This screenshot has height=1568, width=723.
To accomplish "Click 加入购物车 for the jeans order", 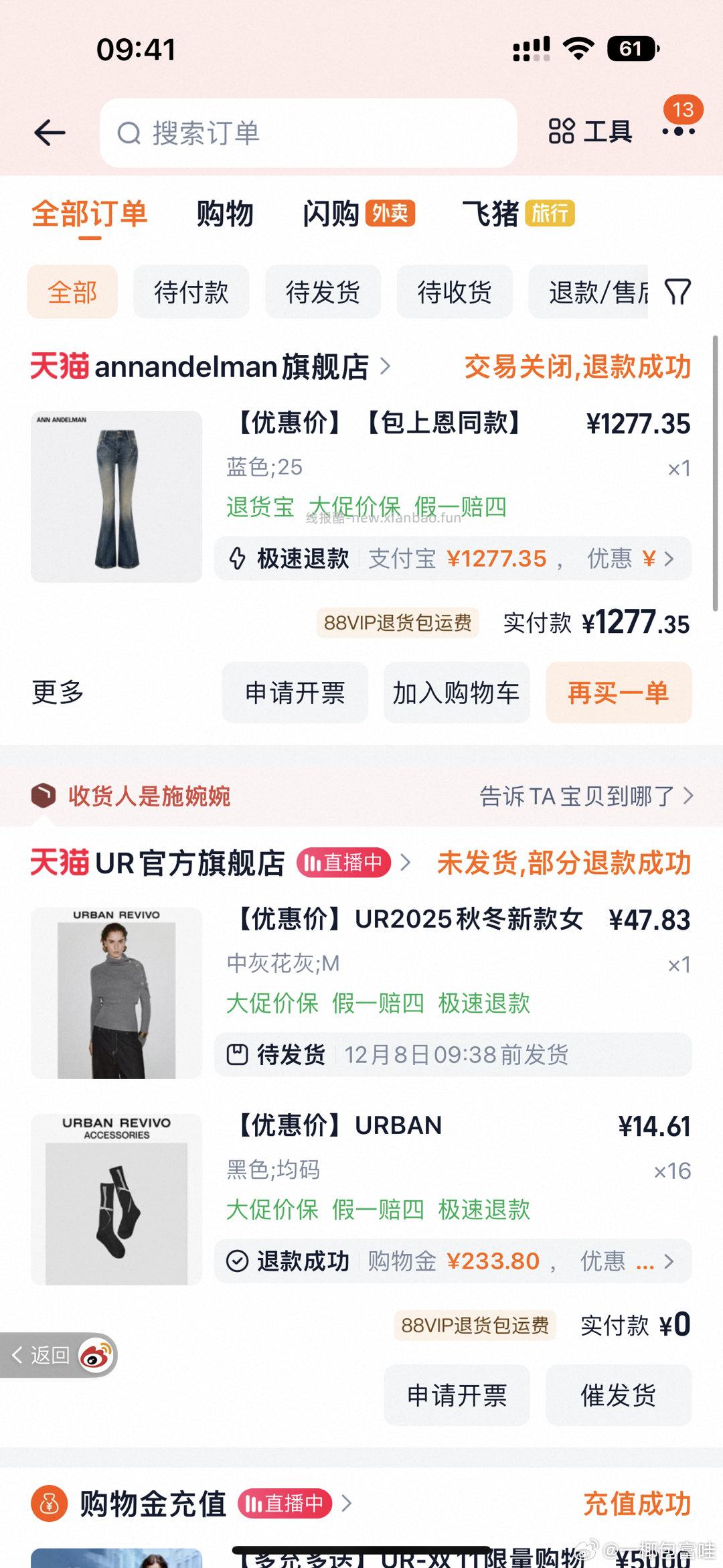I will coord(457,693).
